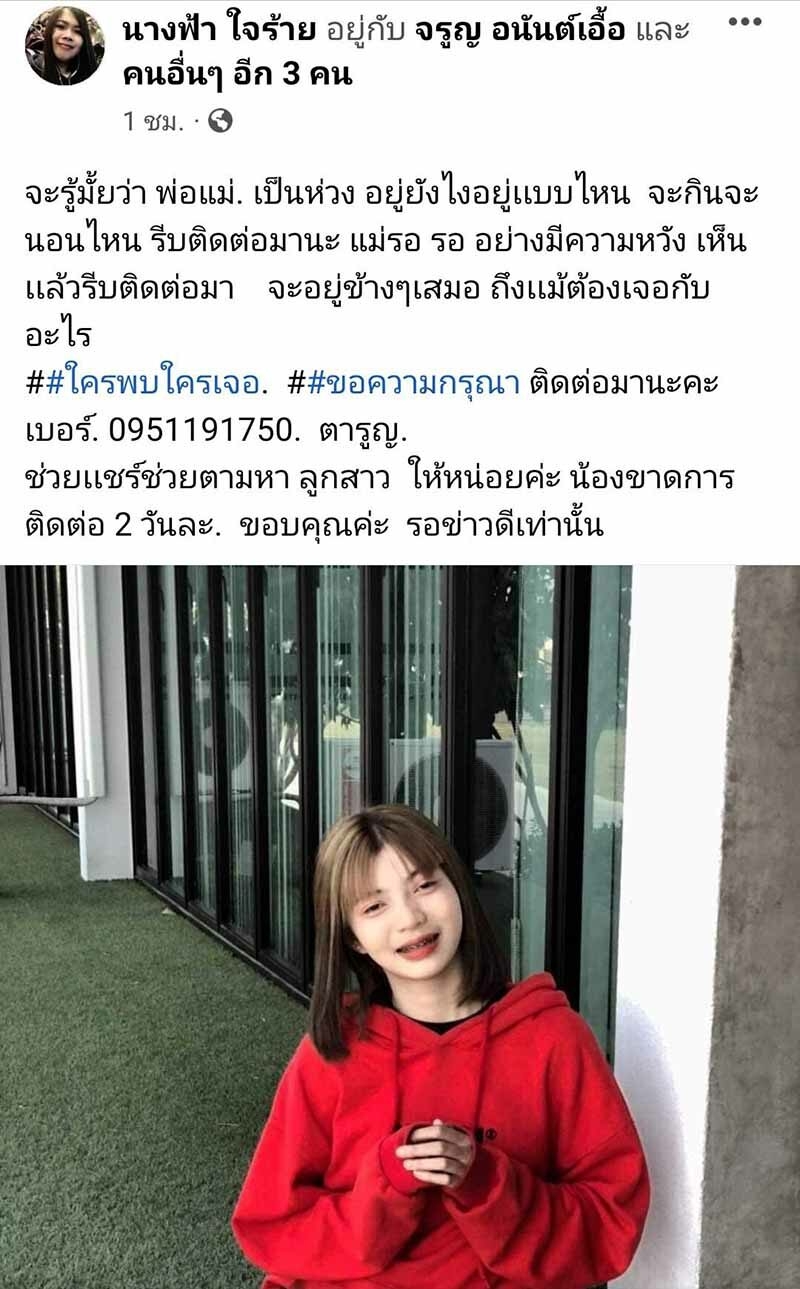The height and width of the screenshot is (1289, 800).
Task: Open นางฟ้า ใจร้าย profile picture
Action: tap(64, 46)
